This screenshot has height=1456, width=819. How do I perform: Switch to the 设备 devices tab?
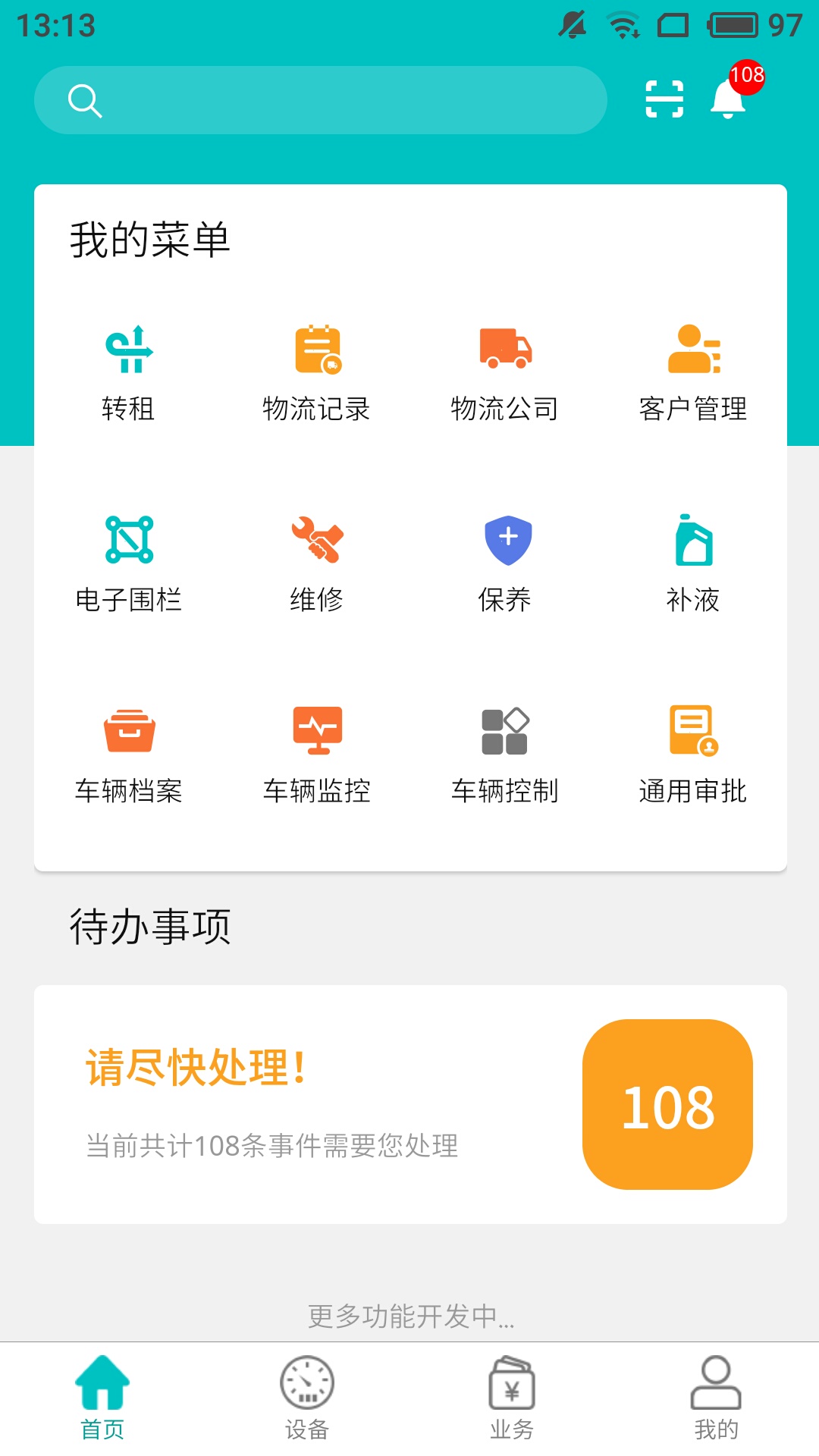(307, 1403)
